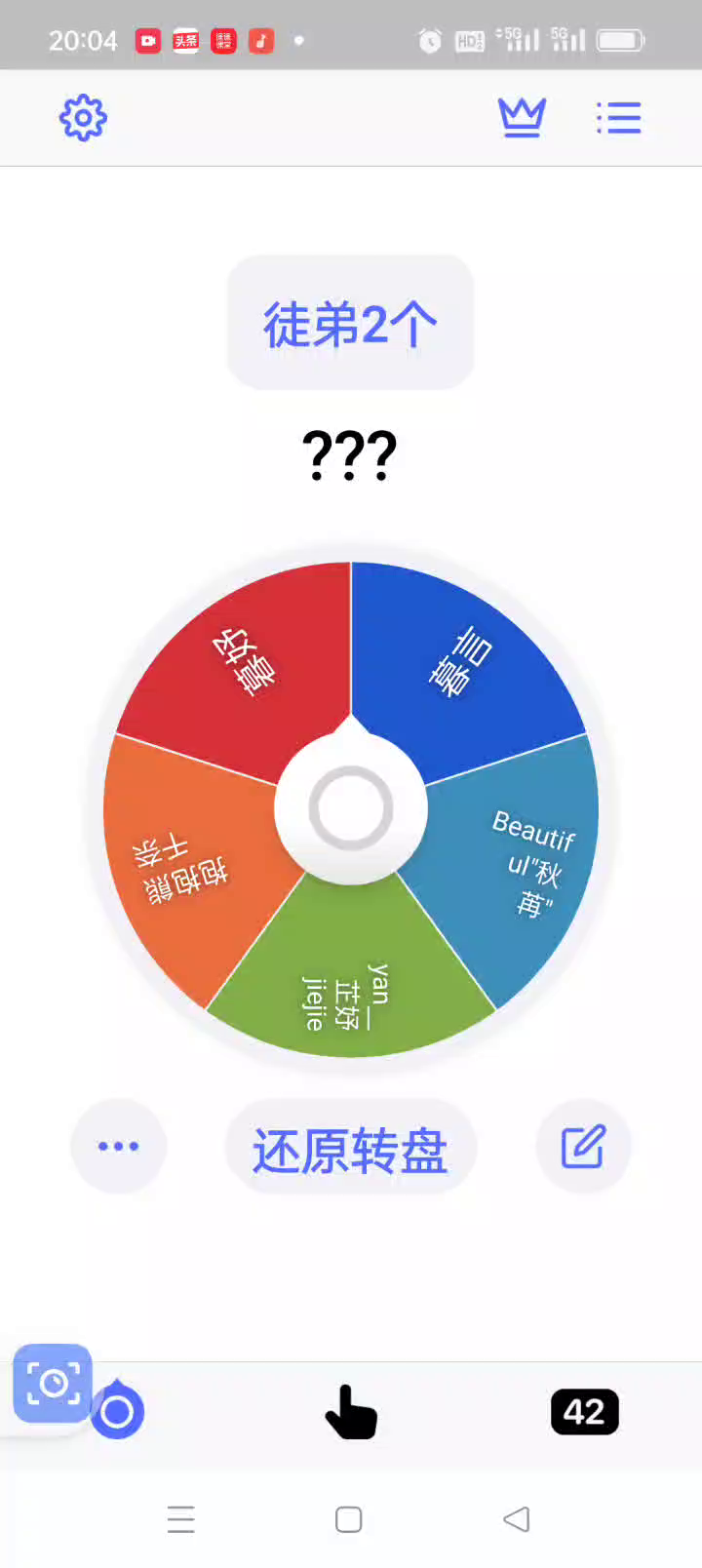Tap 还原转盘 to reset the wheel
Screen dimensions: 702x1568
click(x=350, y=1150)
